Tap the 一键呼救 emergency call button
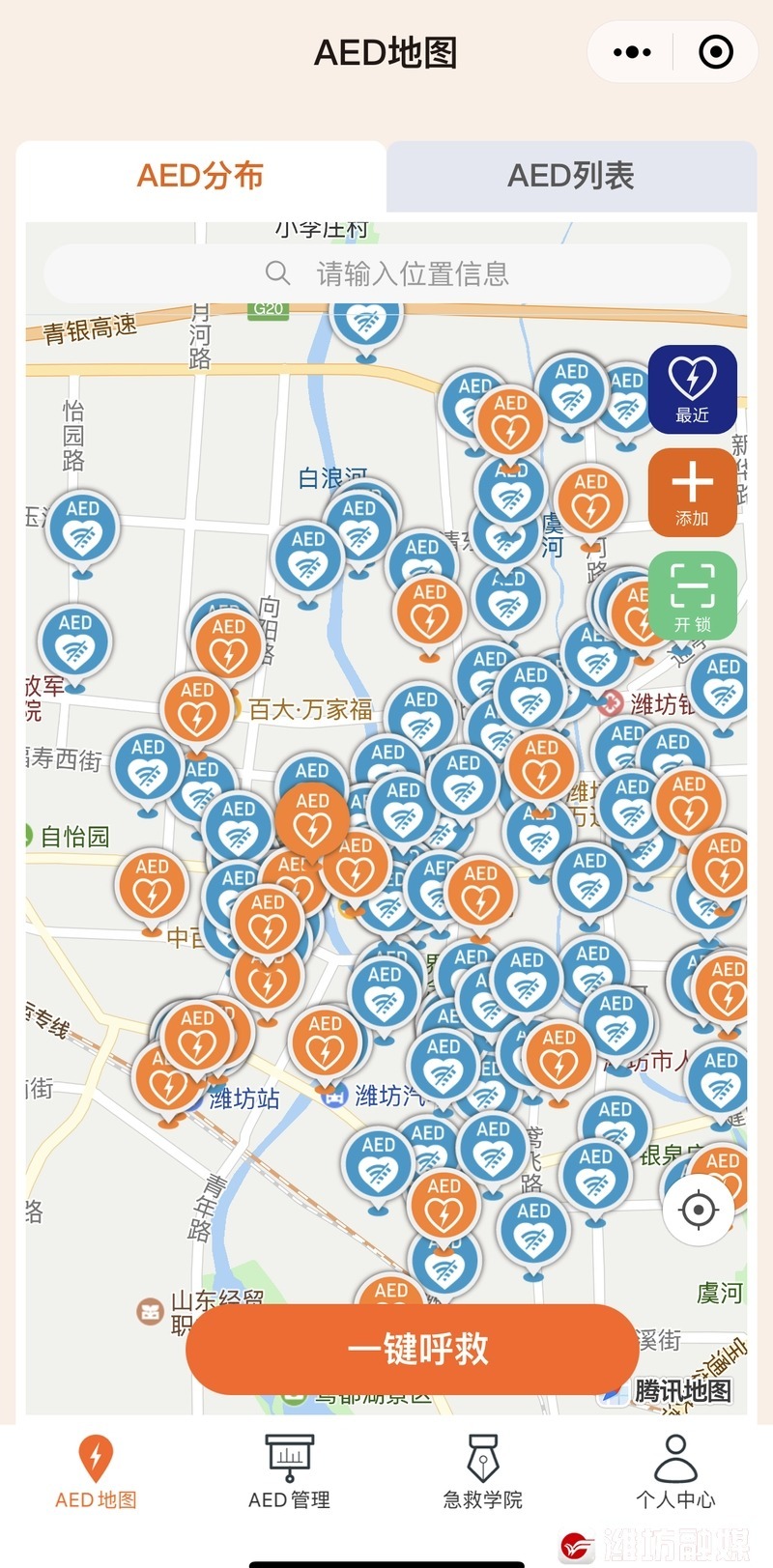This screenshot has width=773, height=1568. click(413, 1349)
